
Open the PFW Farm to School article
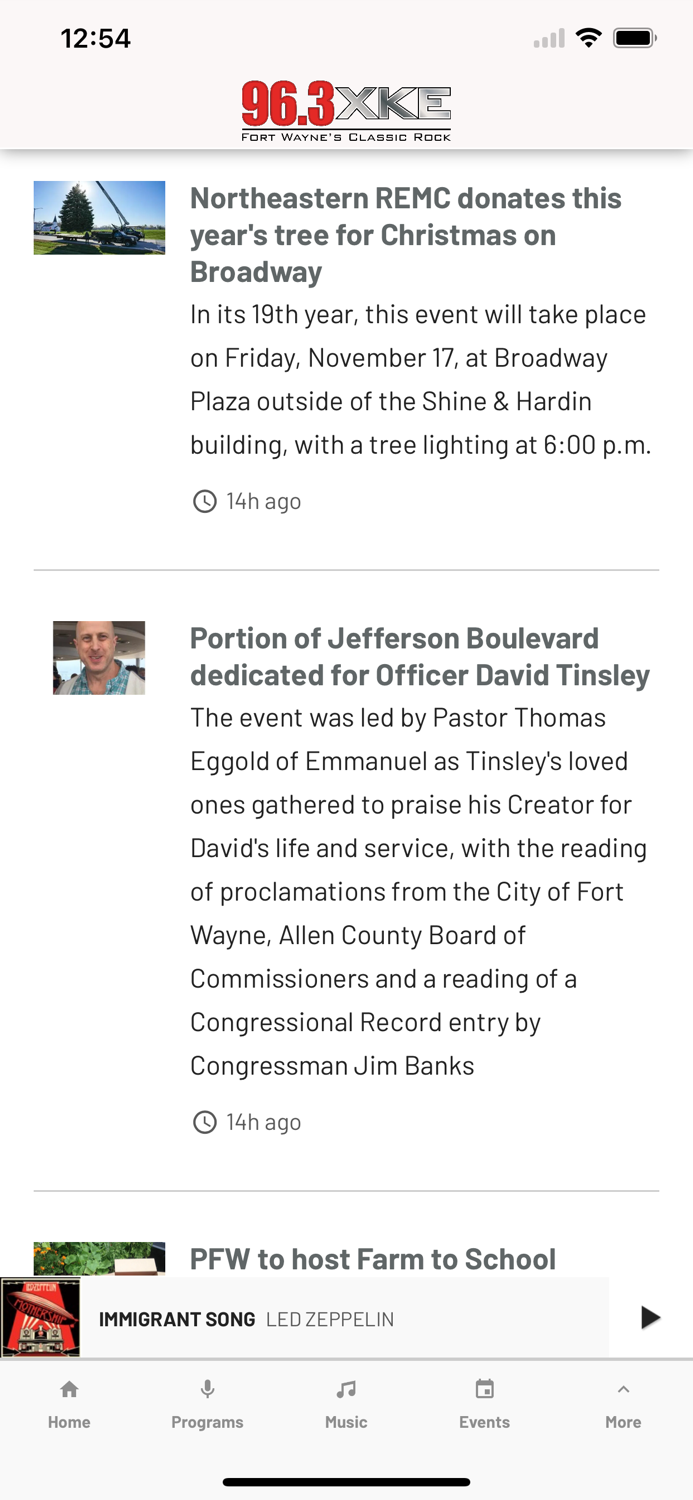(373, 1258)
